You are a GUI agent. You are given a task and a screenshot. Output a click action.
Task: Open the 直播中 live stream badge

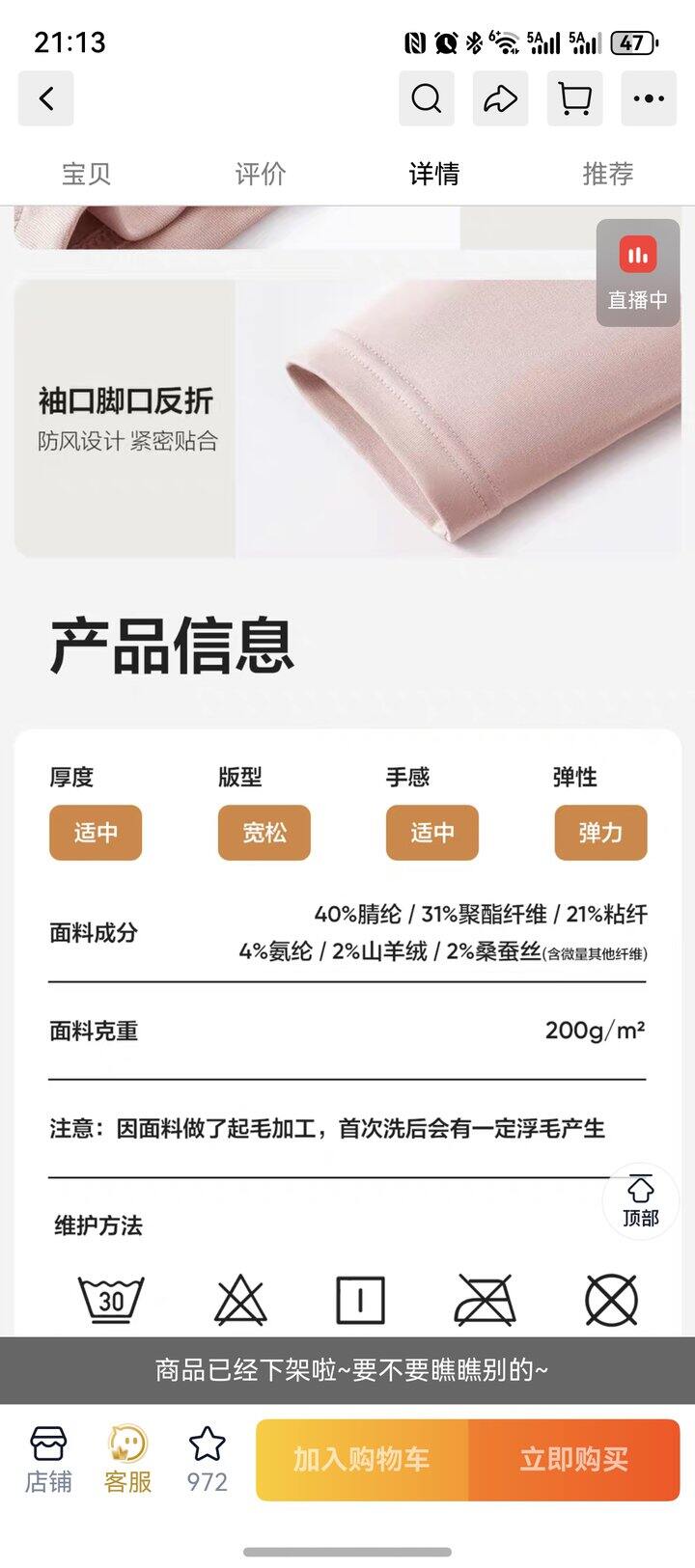click(x=637, y=273)
